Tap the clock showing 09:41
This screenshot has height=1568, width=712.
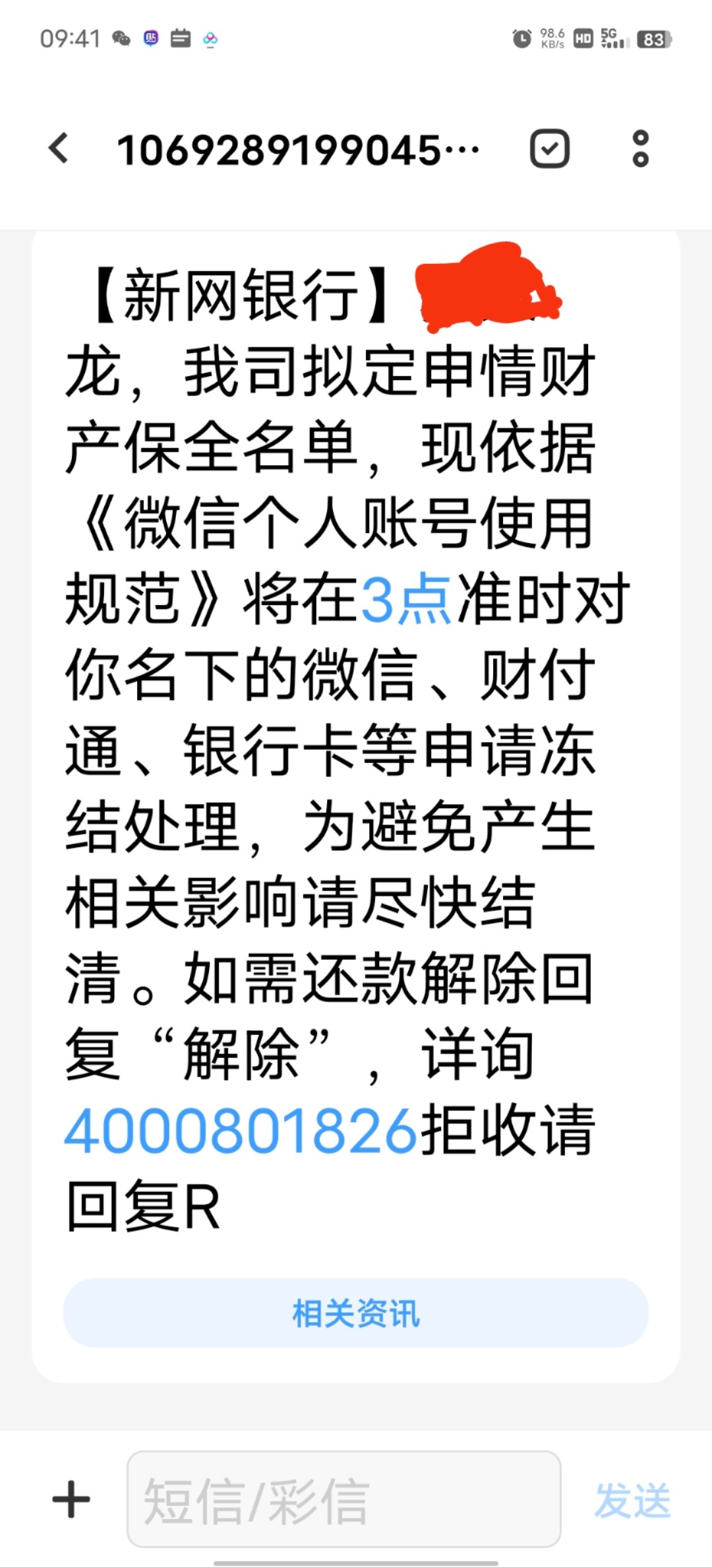click(x=69, y=38)
